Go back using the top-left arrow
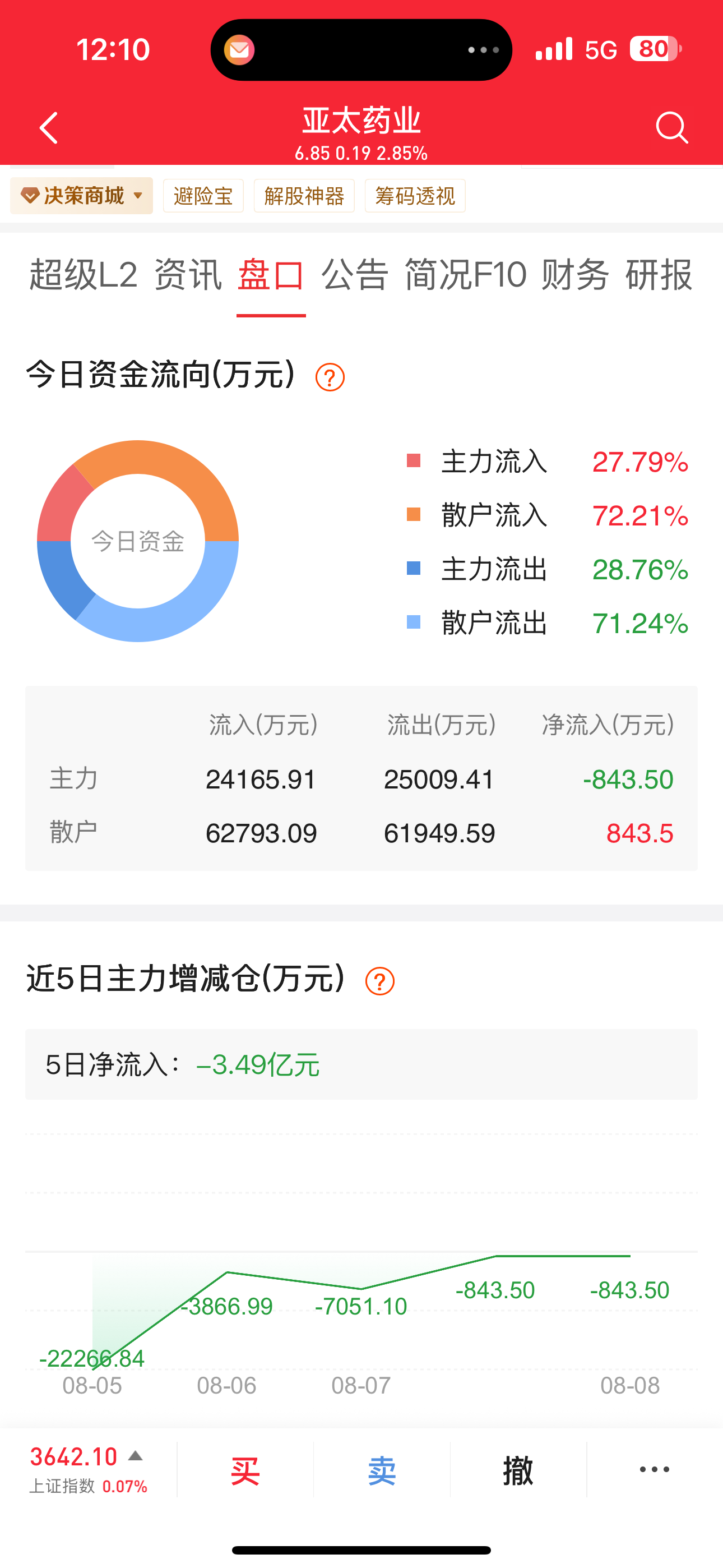Screen dimensions: 723x1568 point(49,128)
